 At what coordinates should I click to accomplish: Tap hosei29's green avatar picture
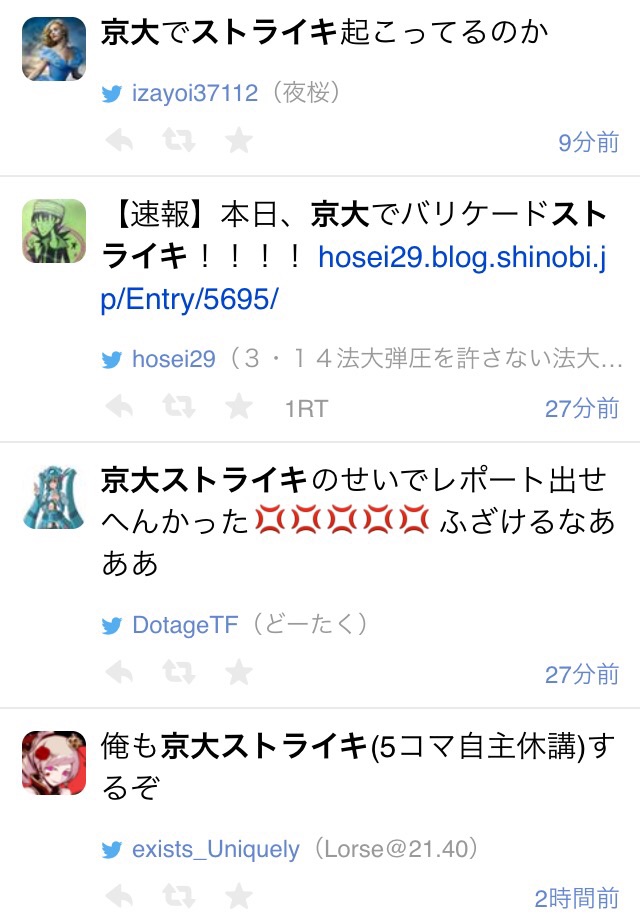(54, 231)
